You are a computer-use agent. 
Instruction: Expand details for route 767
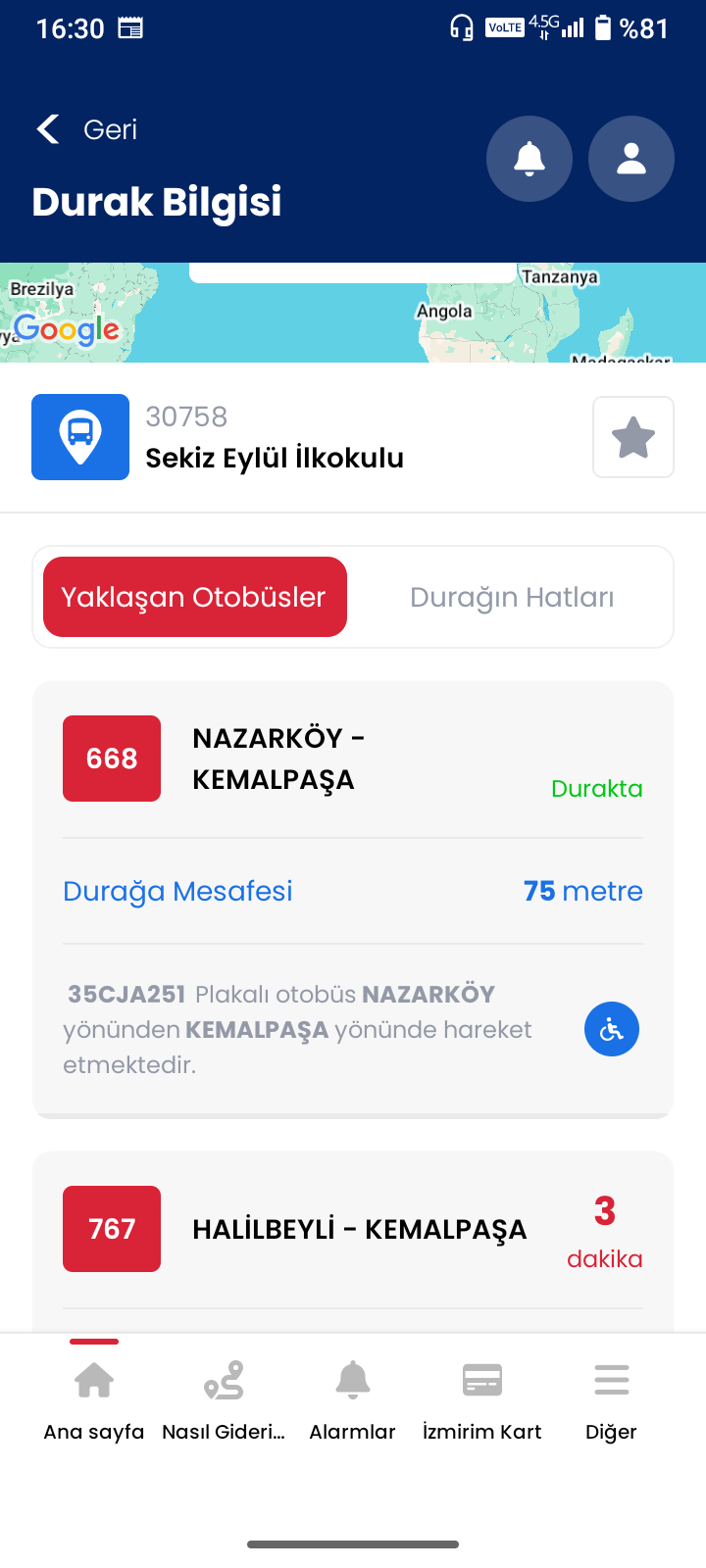click(353, 1229)
